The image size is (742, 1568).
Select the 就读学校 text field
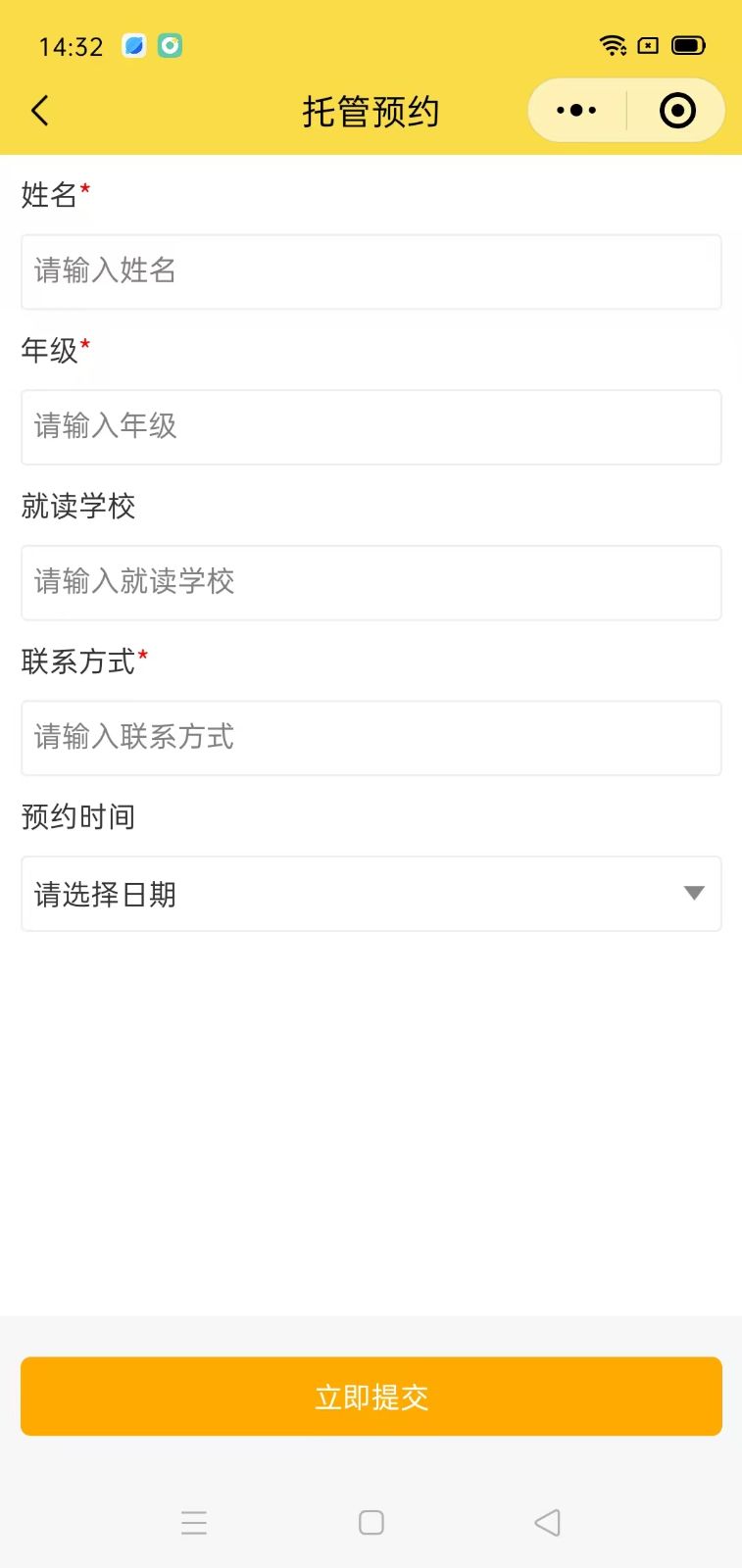click(371, 582)
